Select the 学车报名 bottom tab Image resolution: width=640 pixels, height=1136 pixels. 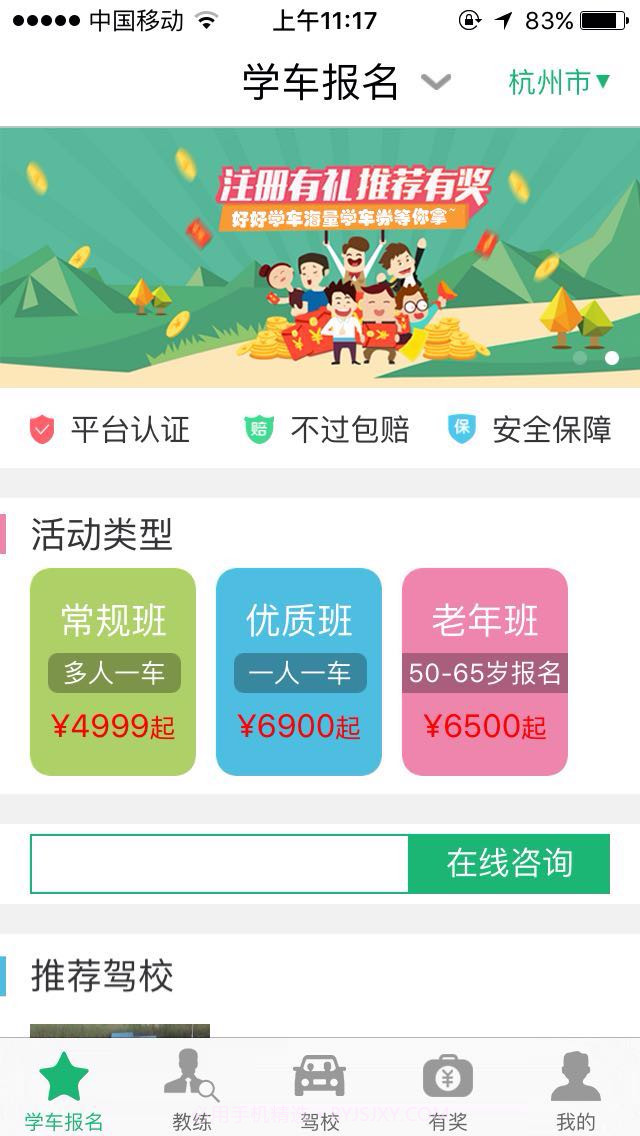[64, 1090]
